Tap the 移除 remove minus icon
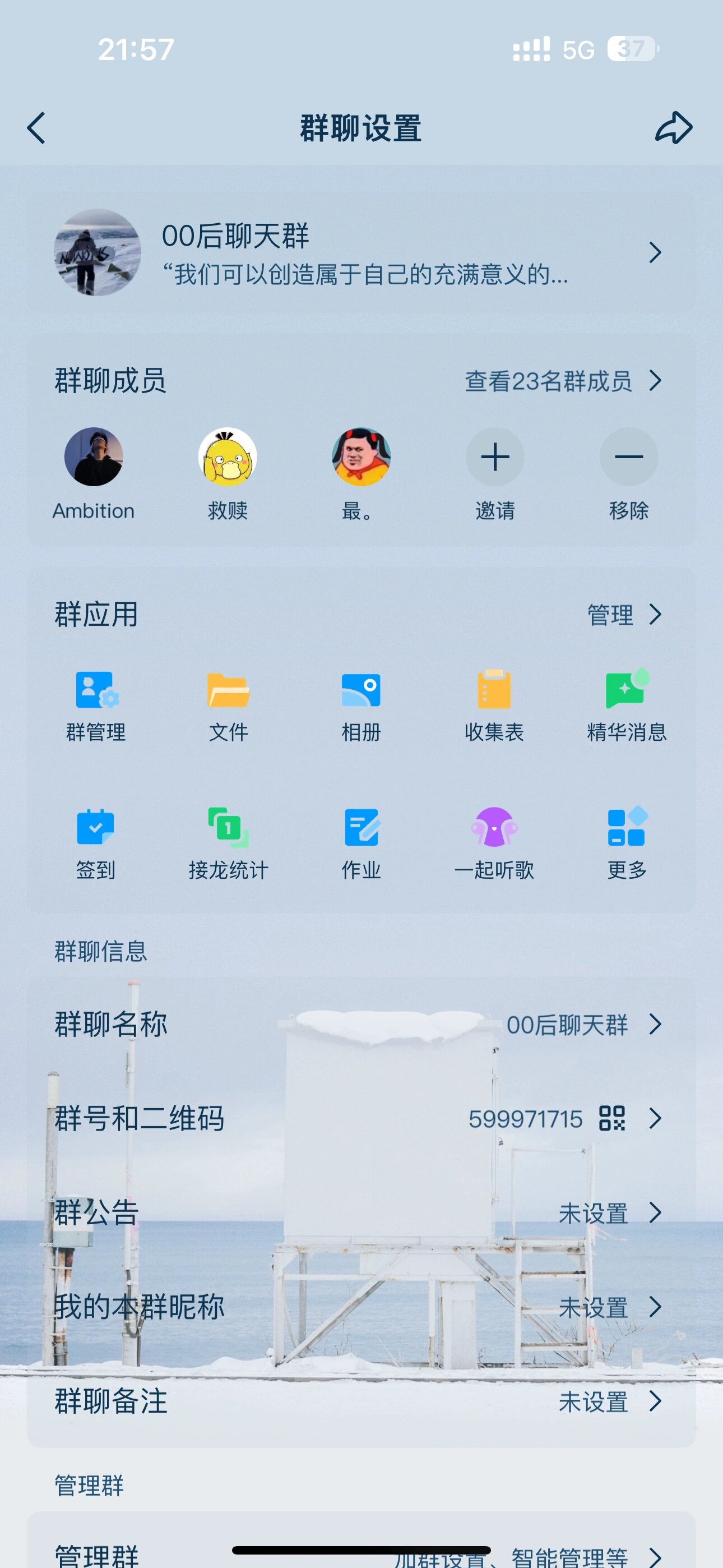This screenshot has width=723, height=1568. [x=629, y=457]
